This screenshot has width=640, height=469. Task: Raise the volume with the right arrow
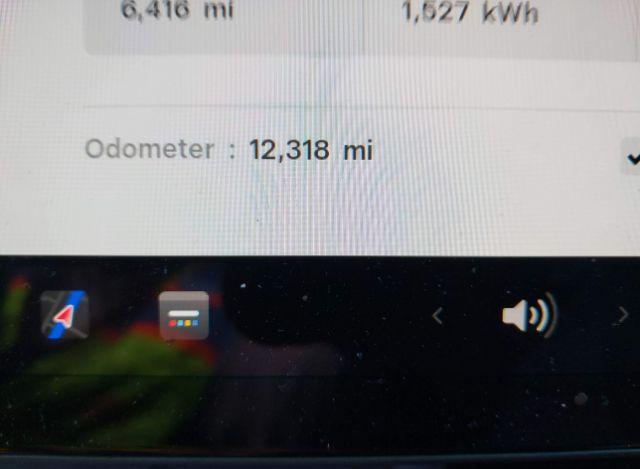pyautogui.click(x=624, y=315)
